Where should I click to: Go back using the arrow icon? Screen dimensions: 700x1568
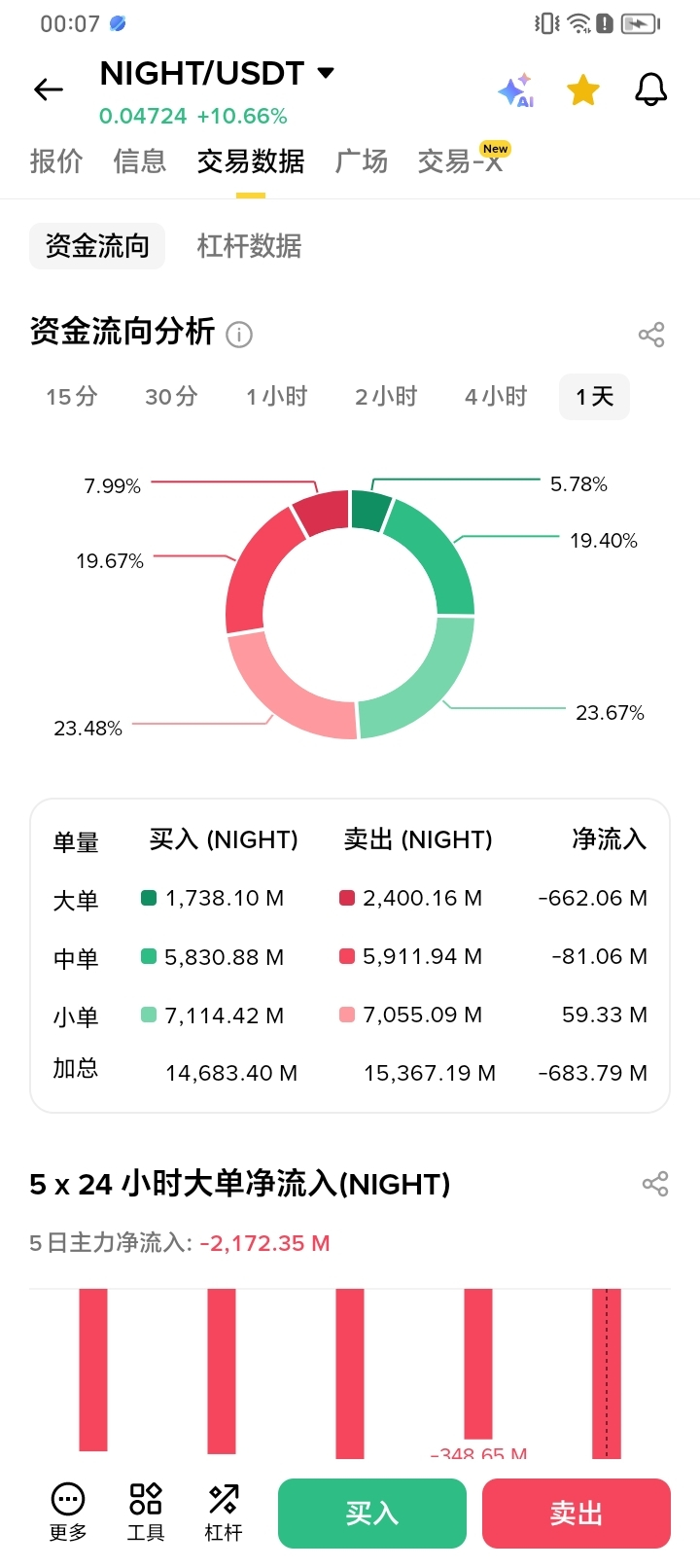(x=49, y=90)
